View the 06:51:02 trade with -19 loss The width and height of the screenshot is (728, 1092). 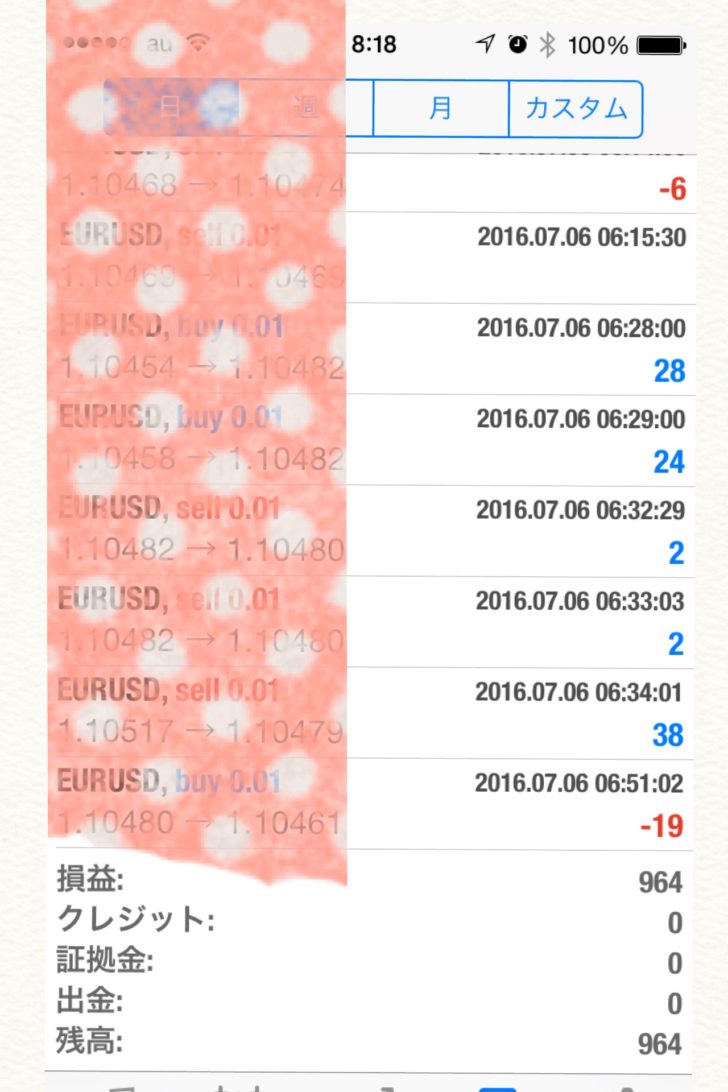click(x=370, y=804)
